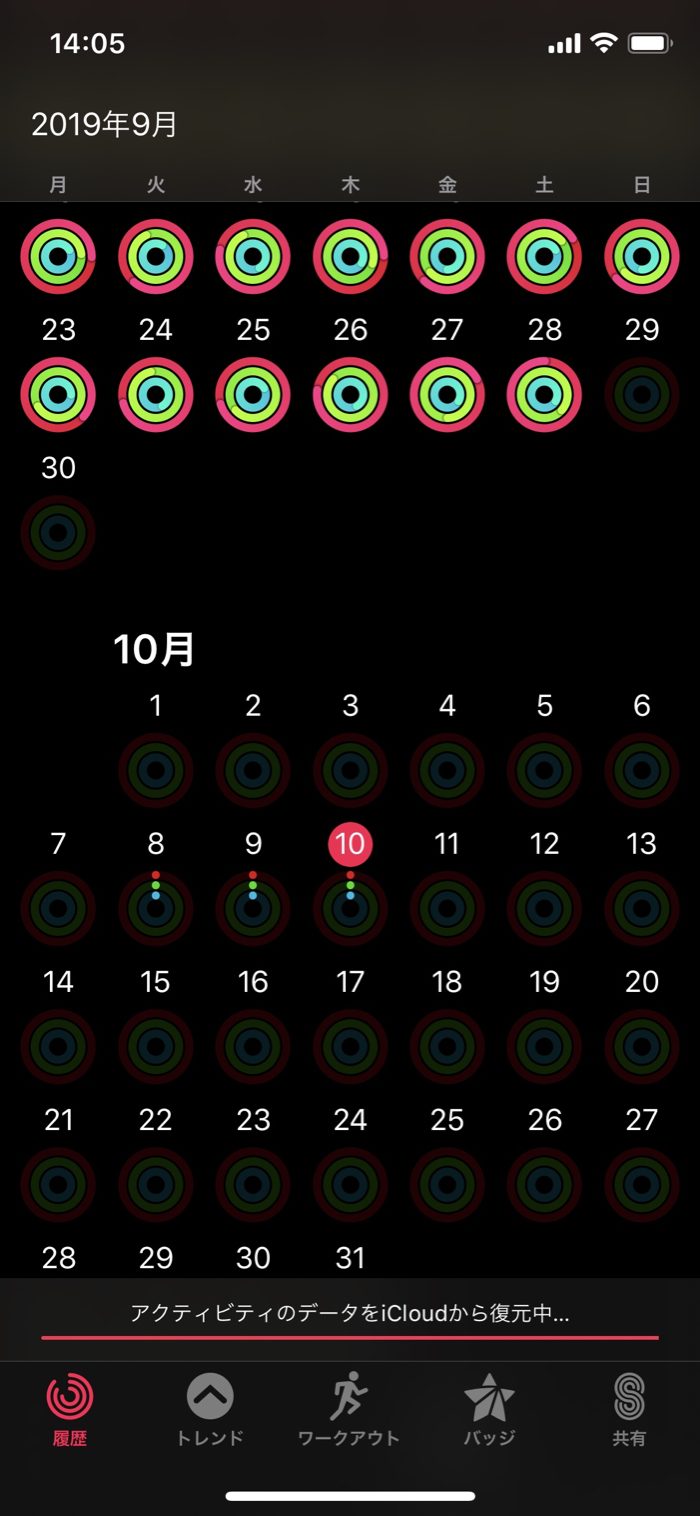The width and height of the screenshot is (700, 1516).
Task: Show activity for September 26
Action: point(350,394)
